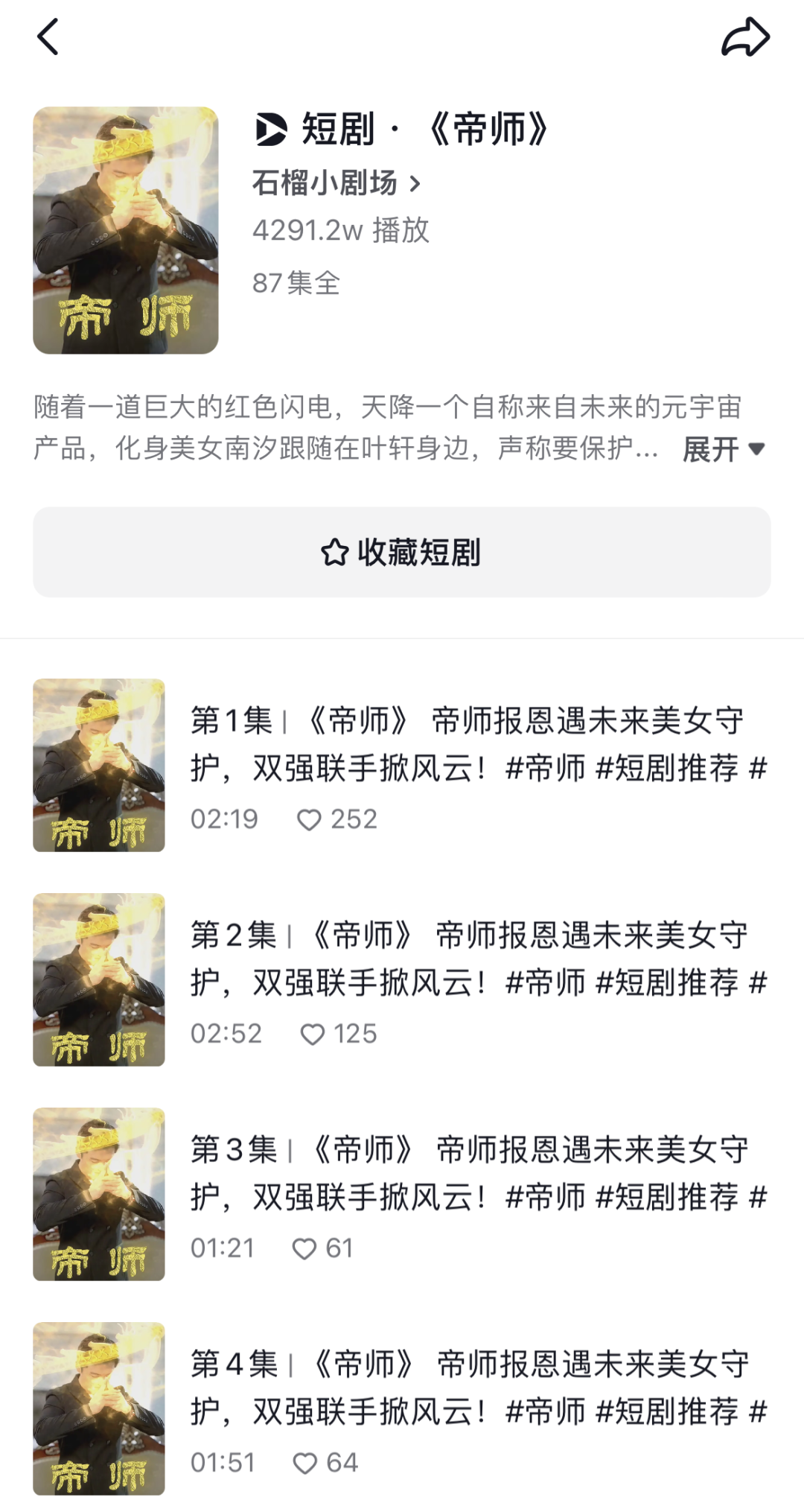
Task: Share this short drama
Action: point(745,37)
